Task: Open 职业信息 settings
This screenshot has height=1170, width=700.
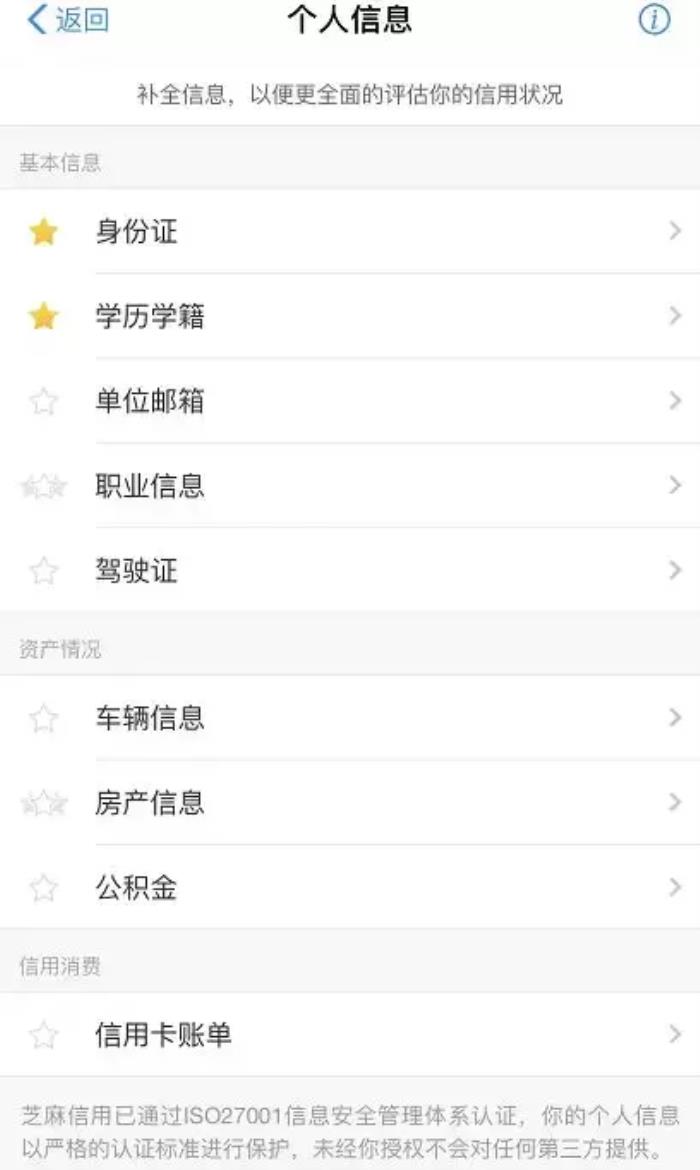Action: (x=350, y=487)
